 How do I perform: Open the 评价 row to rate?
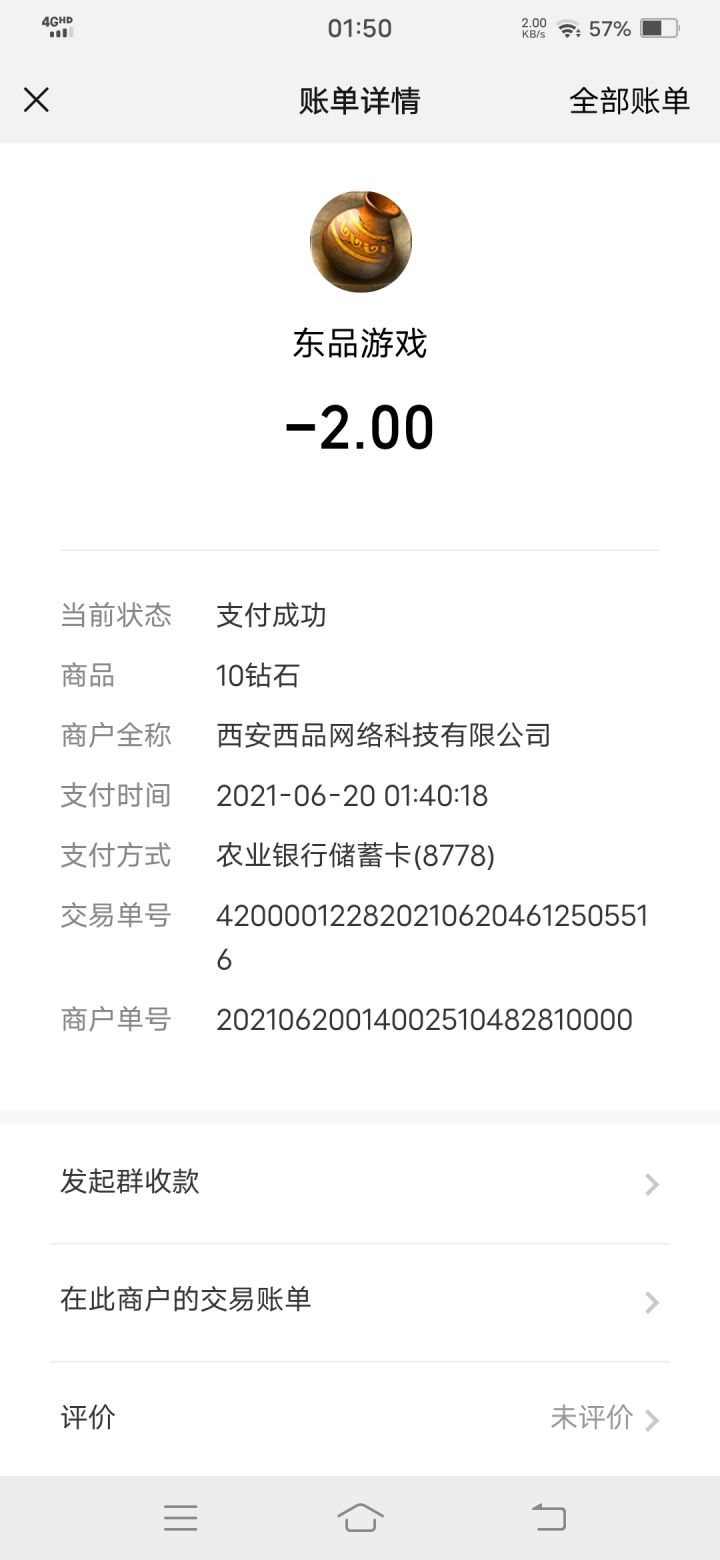[360, 1418]
